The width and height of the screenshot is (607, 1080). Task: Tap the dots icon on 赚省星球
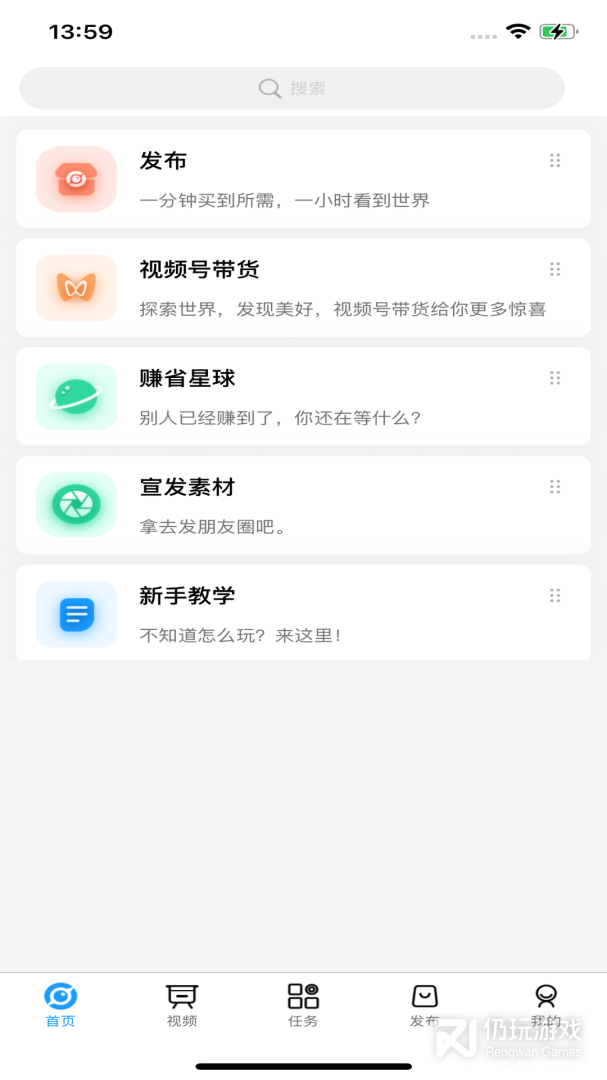555,378
